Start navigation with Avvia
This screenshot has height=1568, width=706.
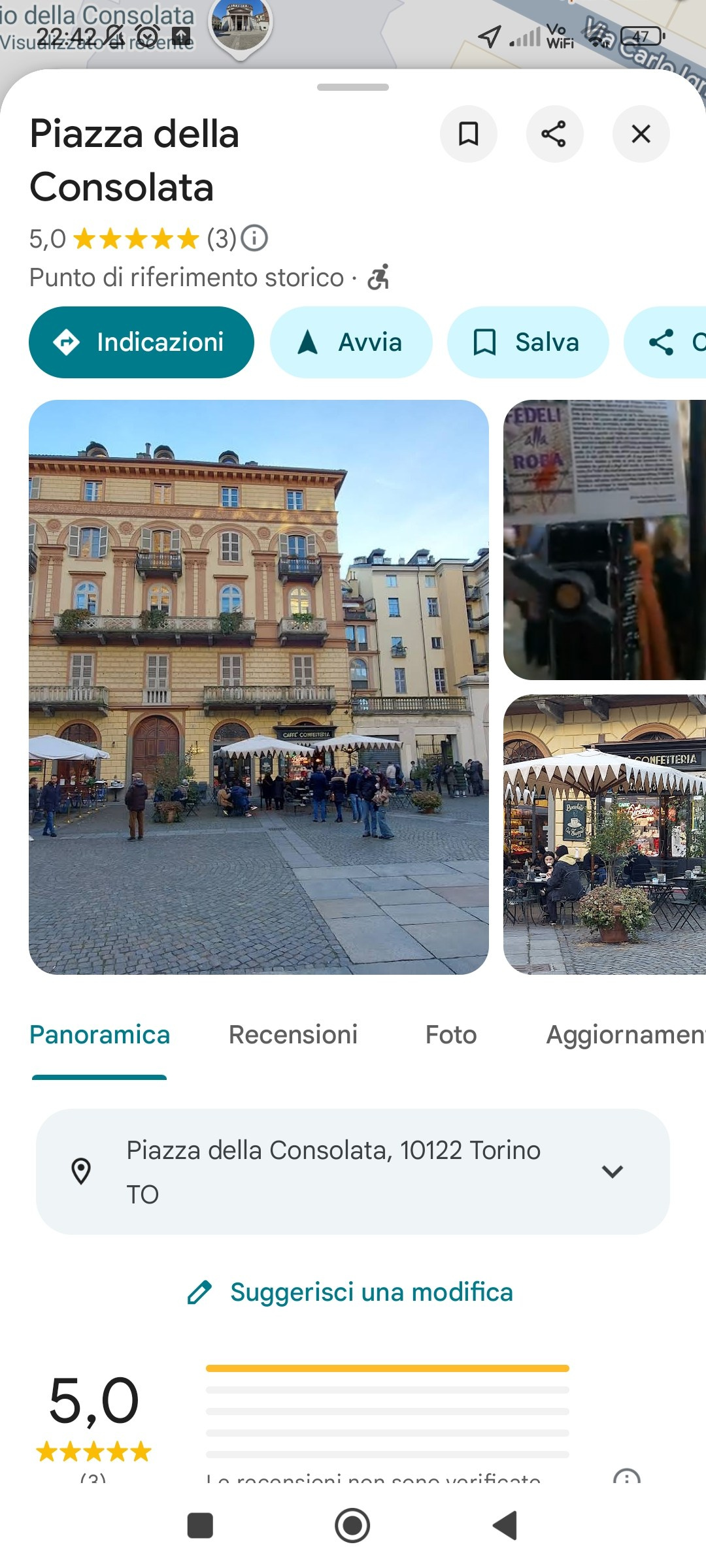[x=351, y=342]
